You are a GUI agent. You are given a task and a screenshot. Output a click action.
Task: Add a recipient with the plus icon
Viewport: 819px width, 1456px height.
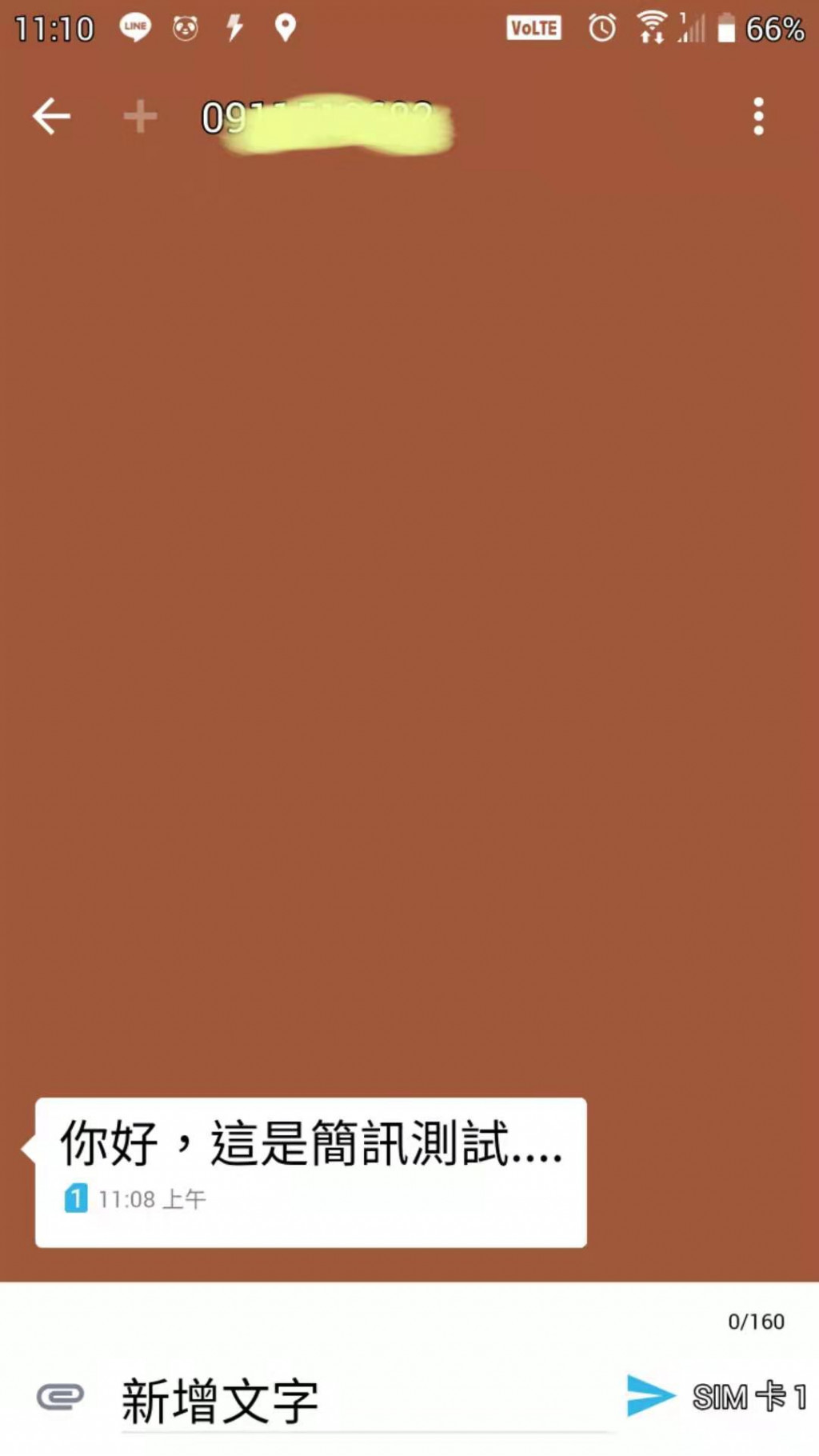[x=140, y=117]
